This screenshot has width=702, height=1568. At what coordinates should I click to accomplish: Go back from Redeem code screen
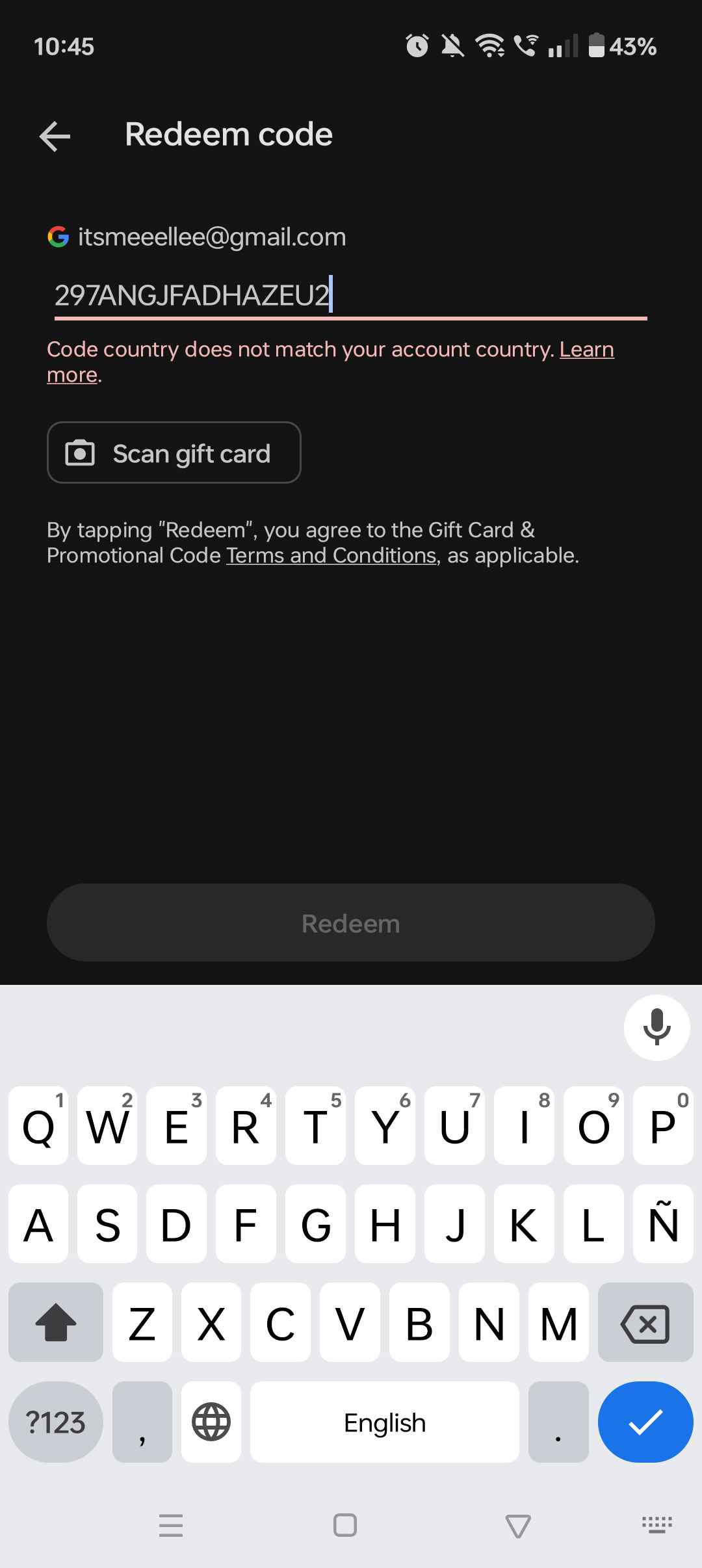click(x=55, y=136)
